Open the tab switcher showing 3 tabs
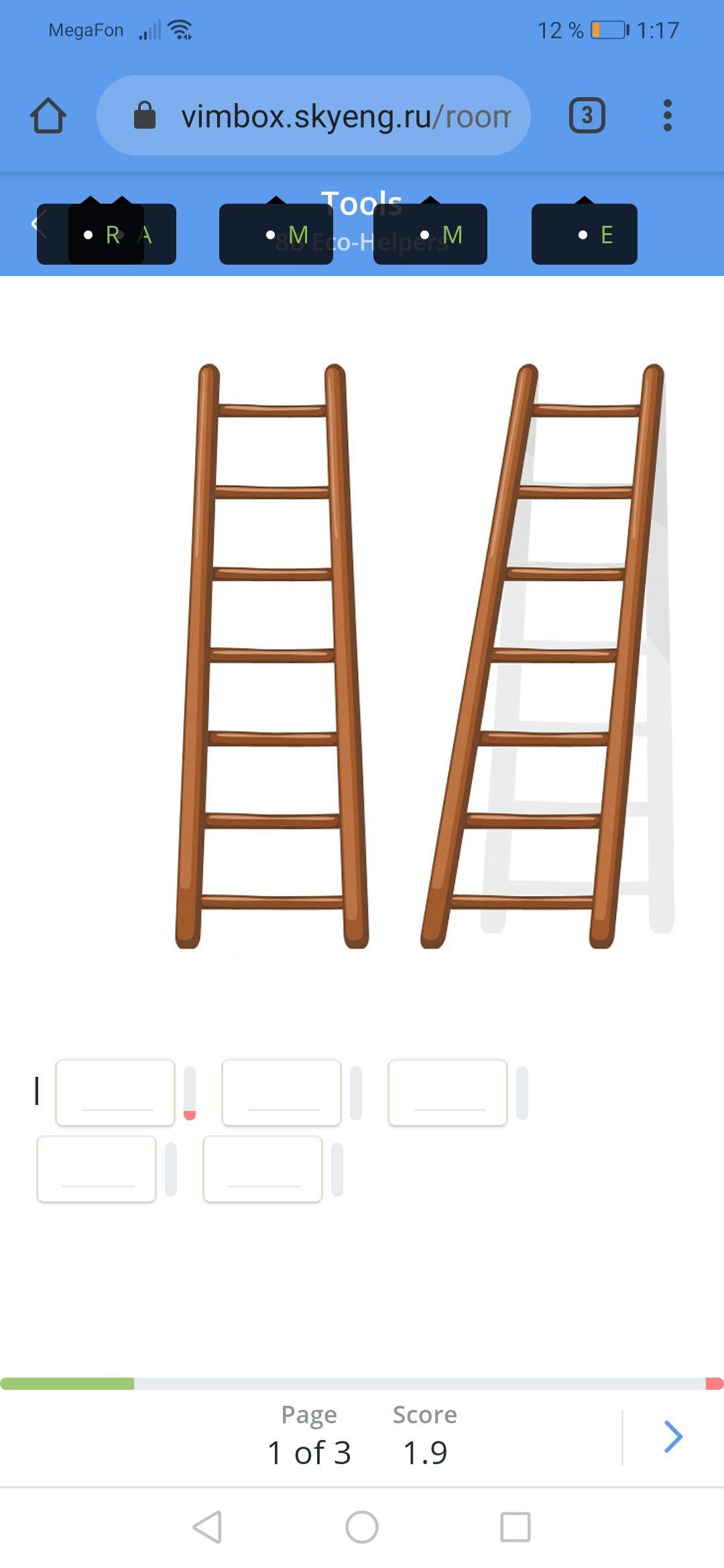Screen dimensions: 724x1568 [x=587, y=115]
